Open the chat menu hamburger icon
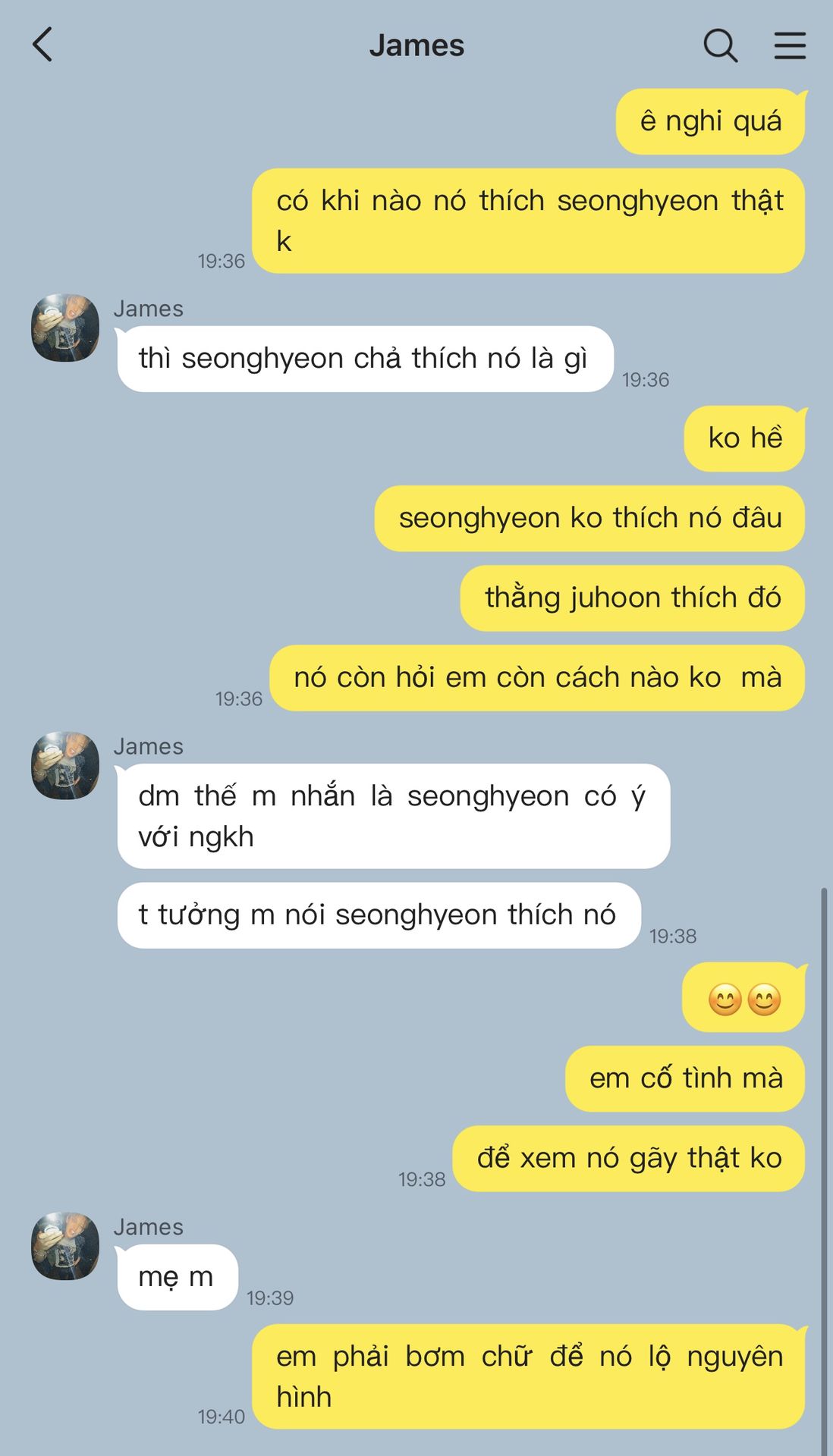The height and width of the screenshot is (1456, 833). click(790, 45)
